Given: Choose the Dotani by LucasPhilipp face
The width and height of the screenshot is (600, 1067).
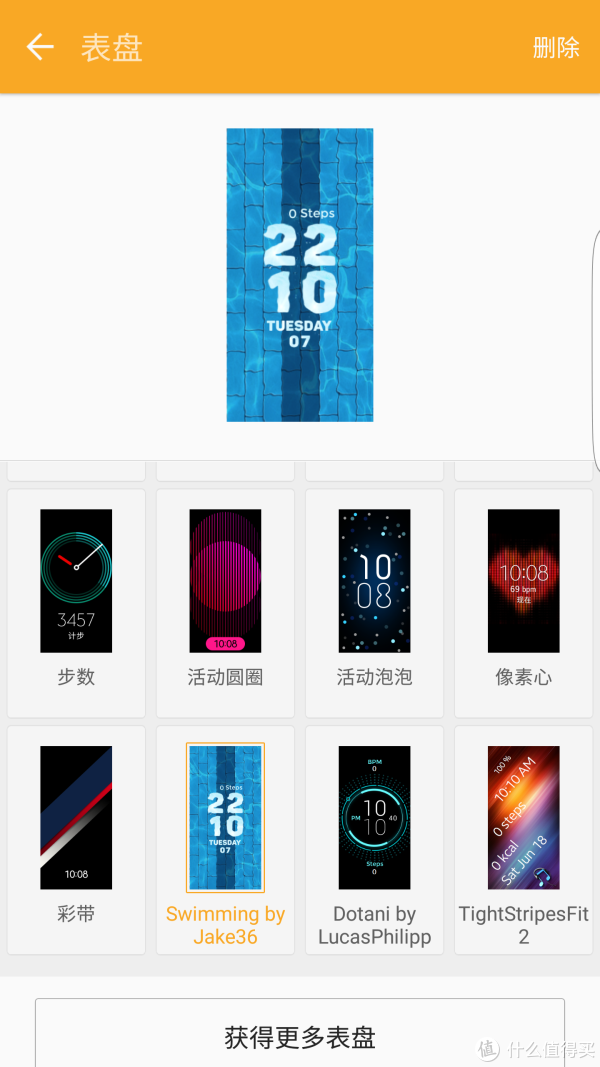Looking at the screenshot, I should click(x=374, y=838).
